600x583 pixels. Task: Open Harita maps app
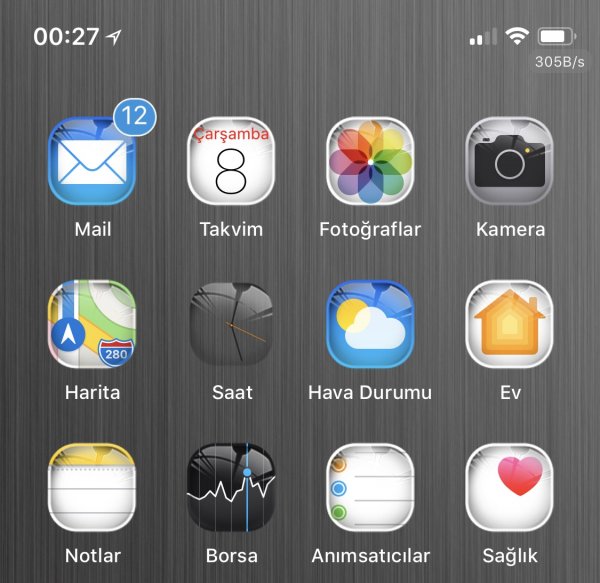(x=92, y=325)
